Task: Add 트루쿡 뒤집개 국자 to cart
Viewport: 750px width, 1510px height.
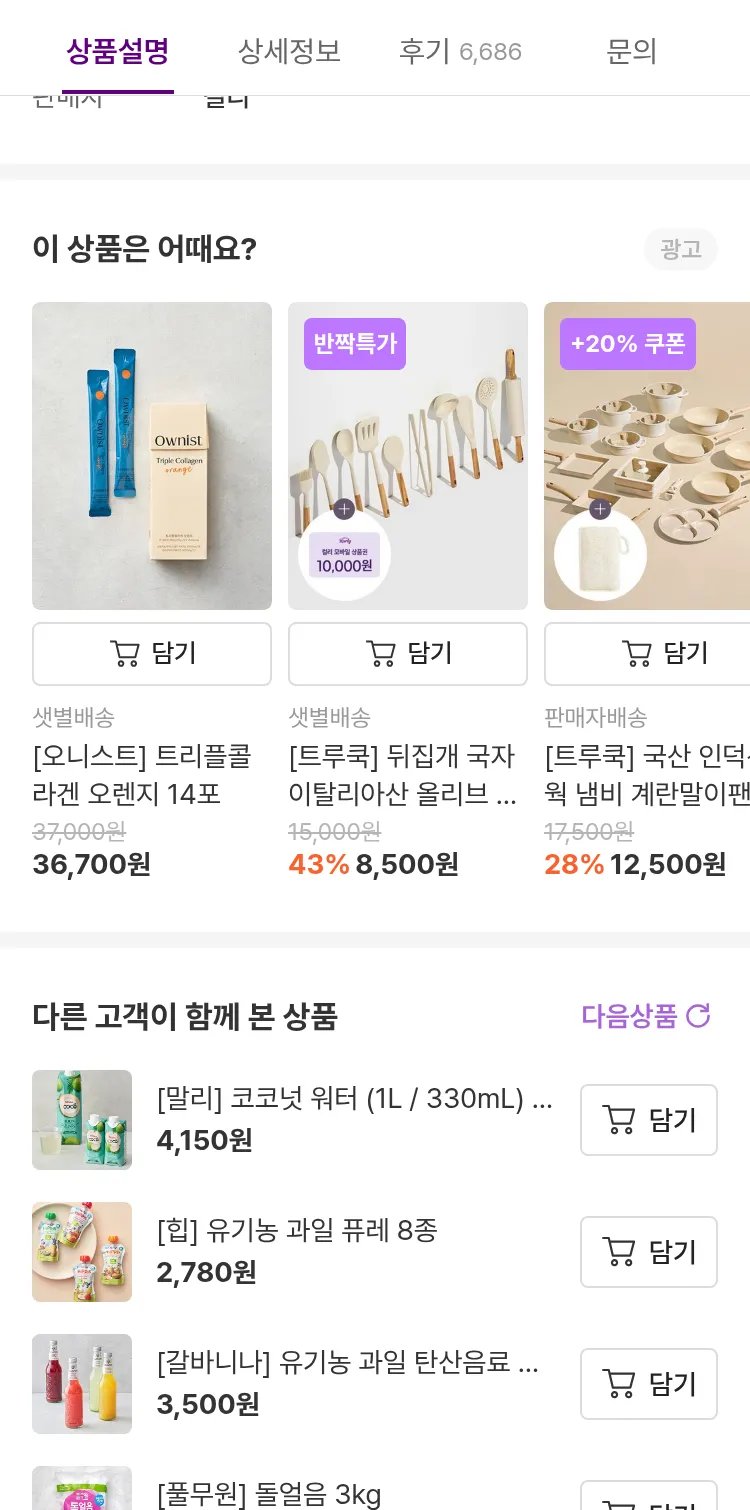Action: [408, 654]
